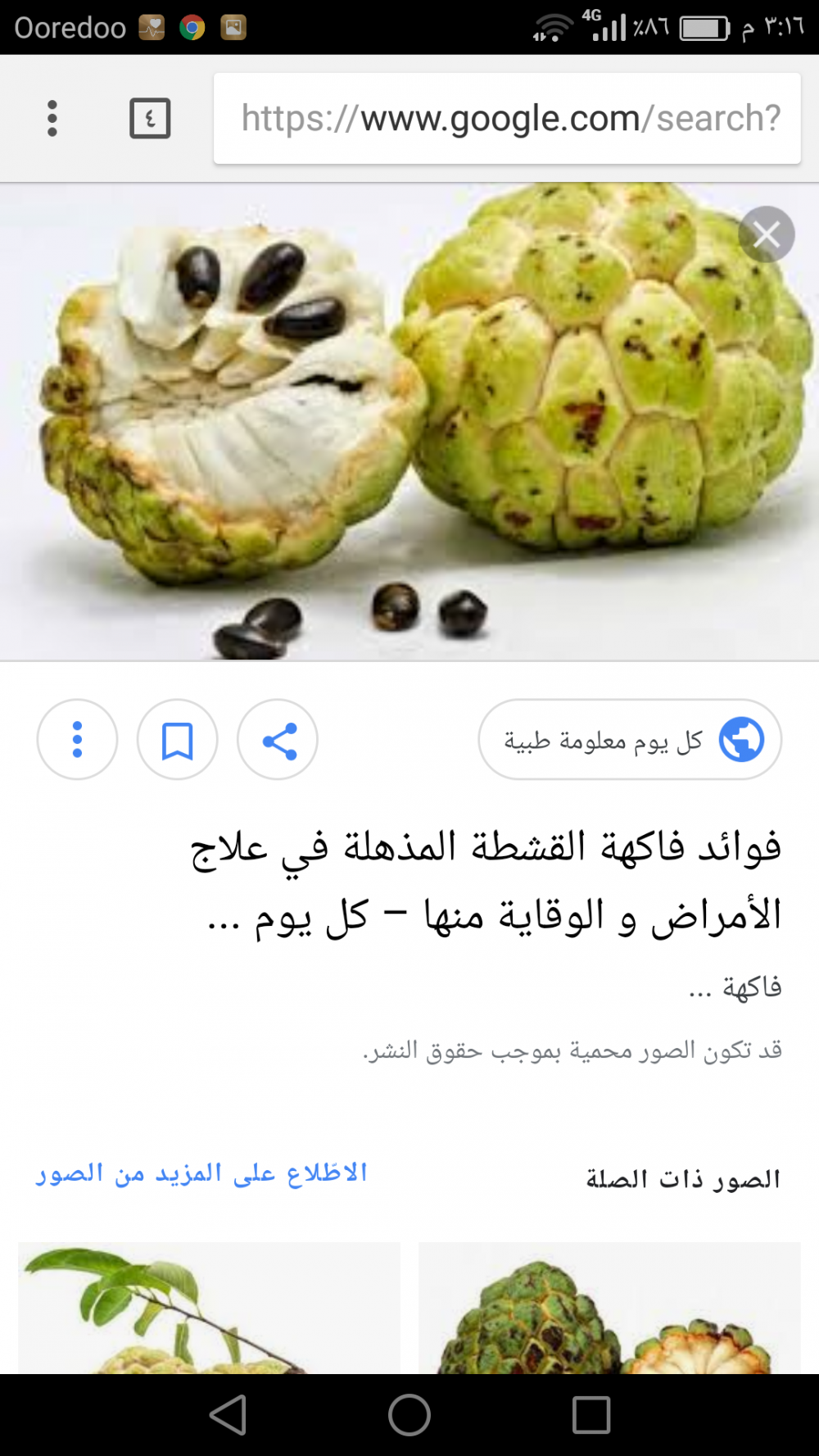
Task: Enlarge the main custard apple photo
Action: (409, 421)
